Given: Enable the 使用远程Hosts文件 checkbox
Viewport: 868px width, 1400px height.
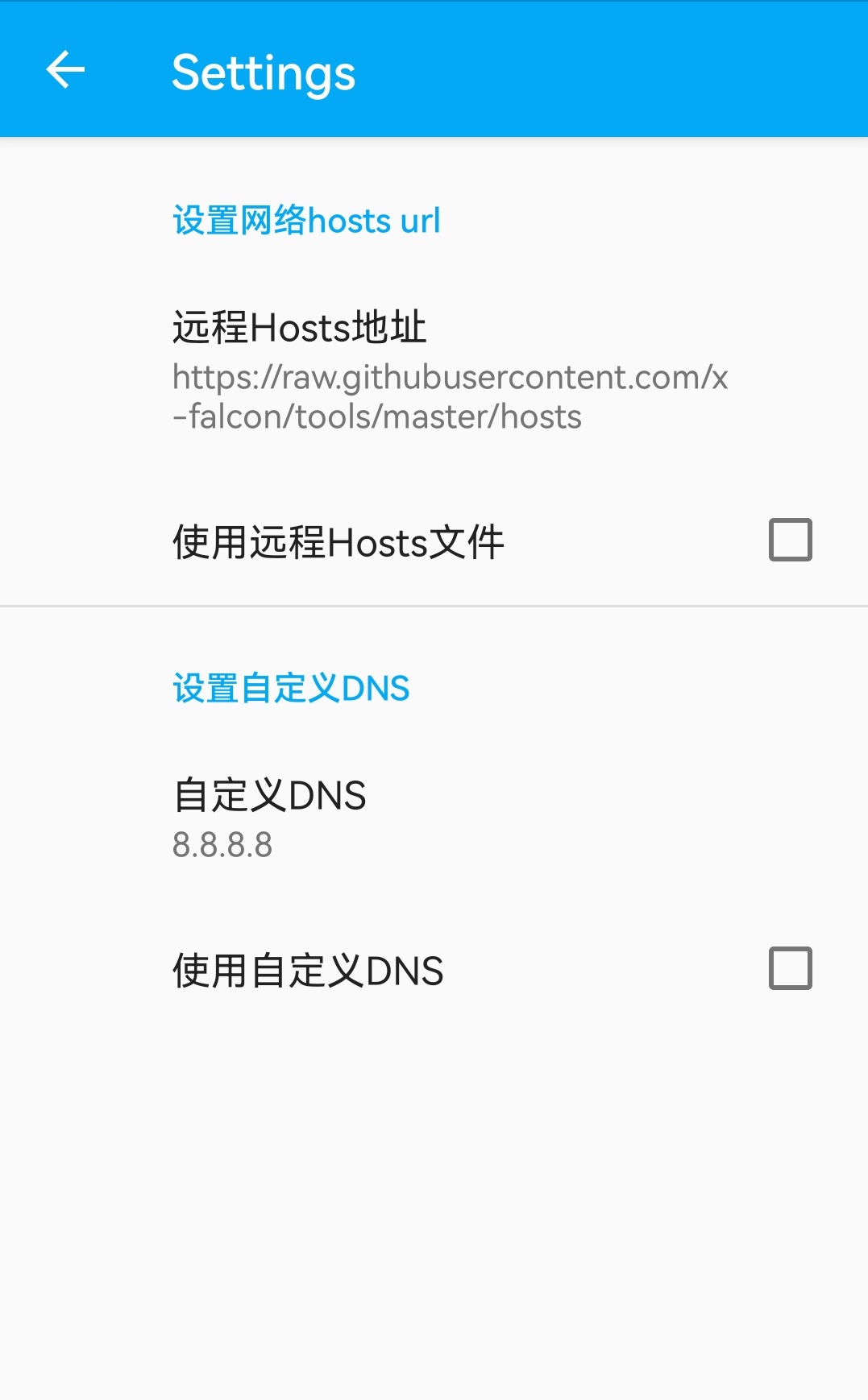Looking at the screenshot, I should (790, 540).
